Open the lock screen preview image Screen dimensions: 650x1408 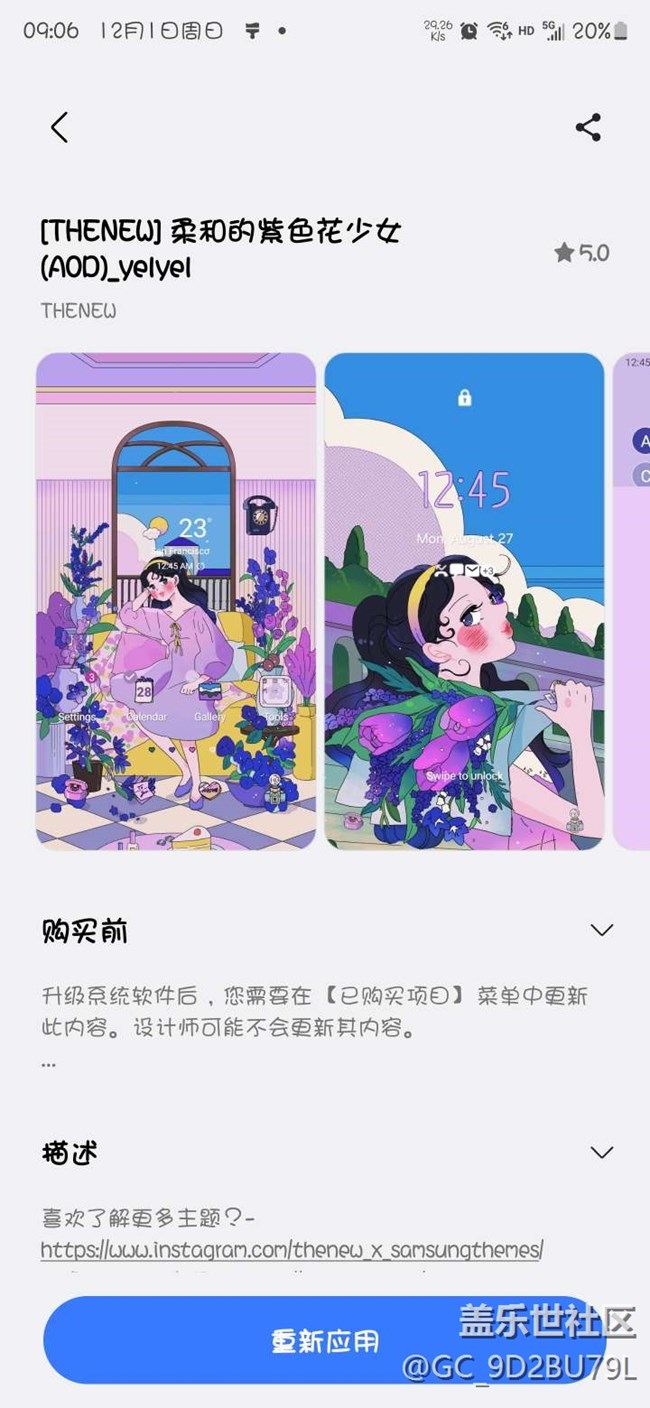[x=464, y=600]
